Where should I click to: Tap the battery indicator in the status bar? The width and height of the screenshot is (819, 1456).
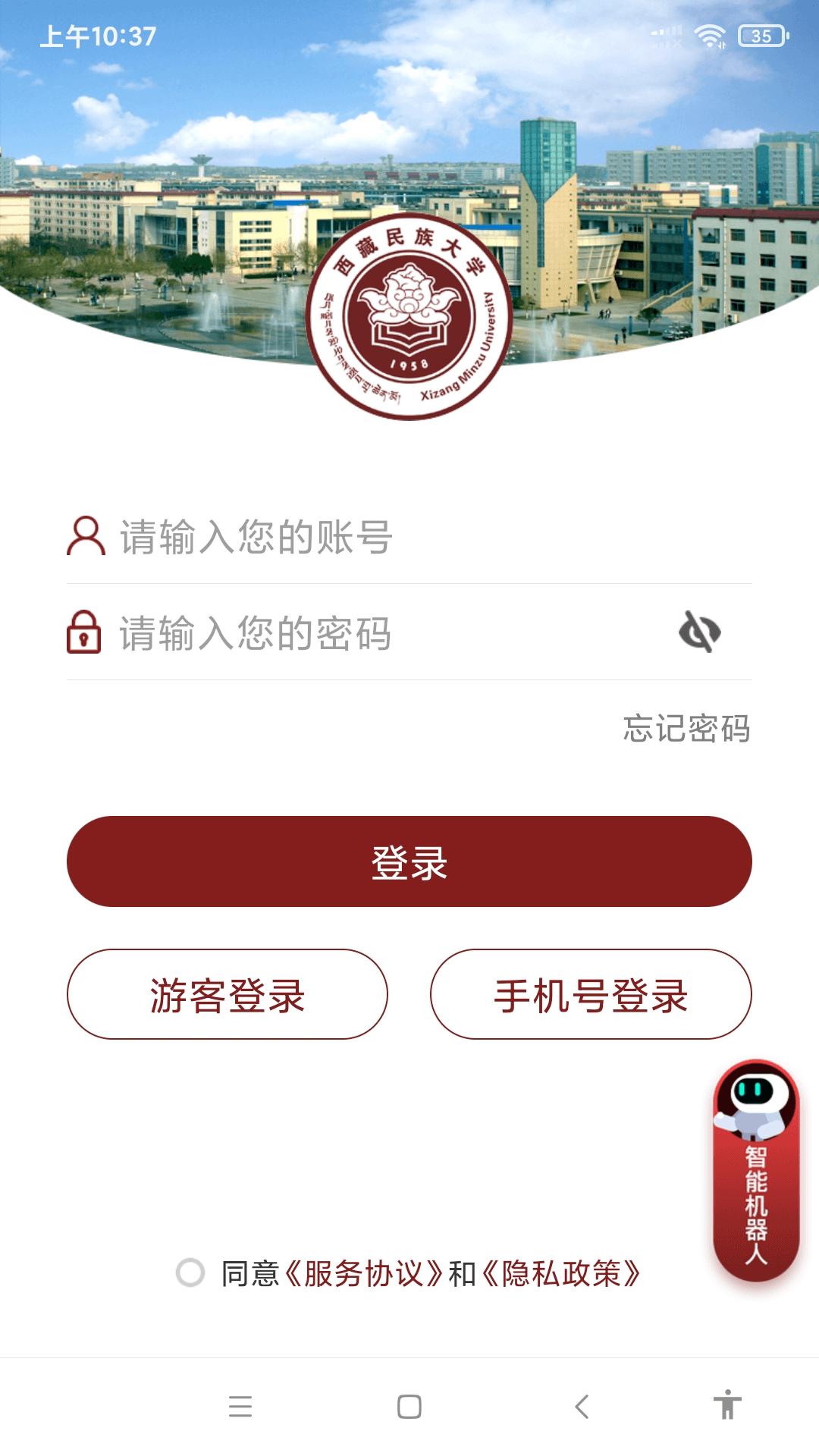(761, 34)
